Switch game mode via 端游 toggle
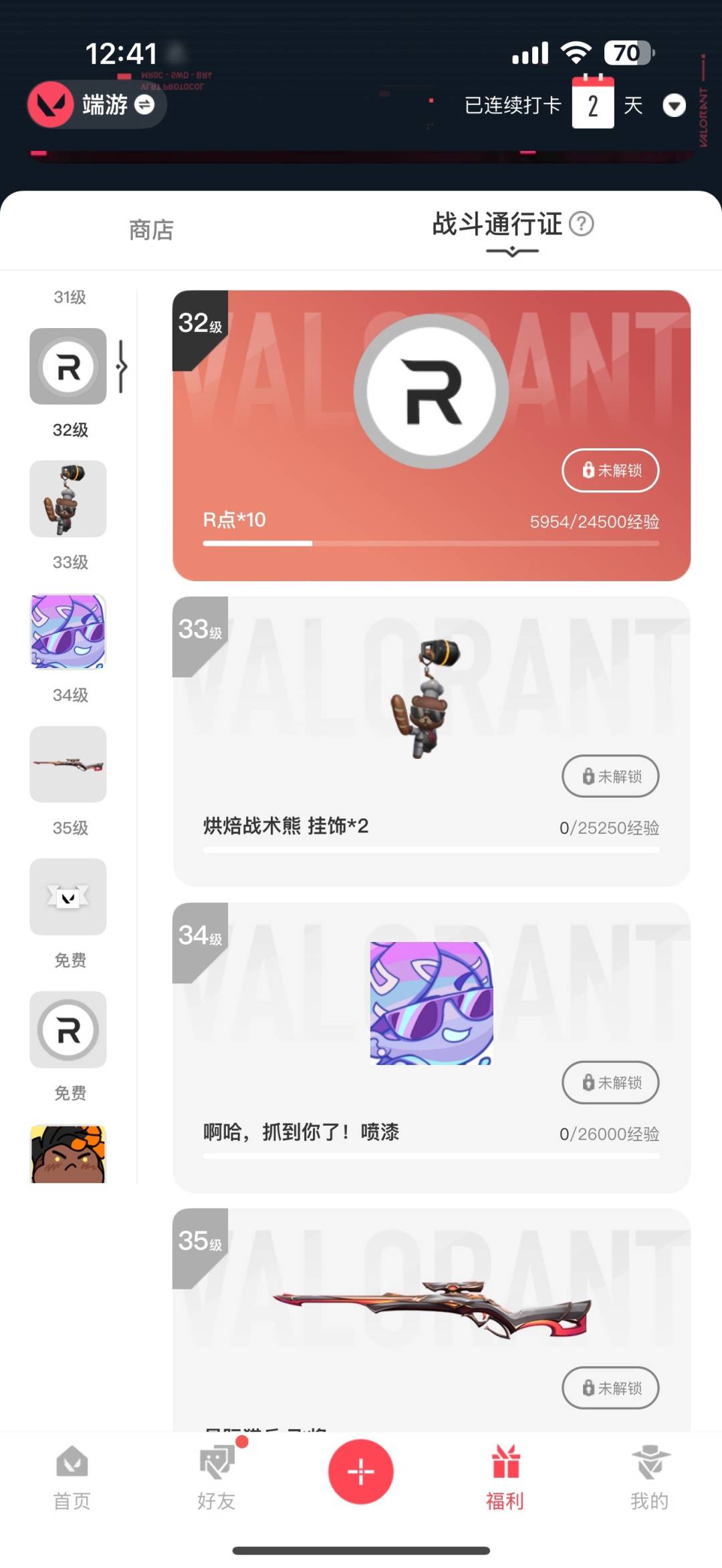The image size is (722, 1568). pos(98,105)
